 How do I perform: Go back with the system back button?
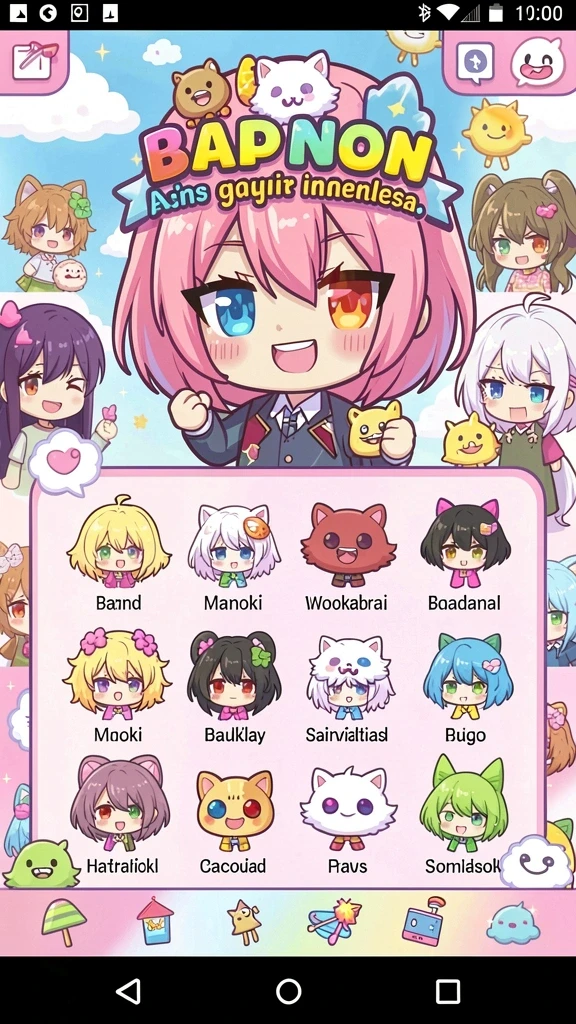click(129, 991)
